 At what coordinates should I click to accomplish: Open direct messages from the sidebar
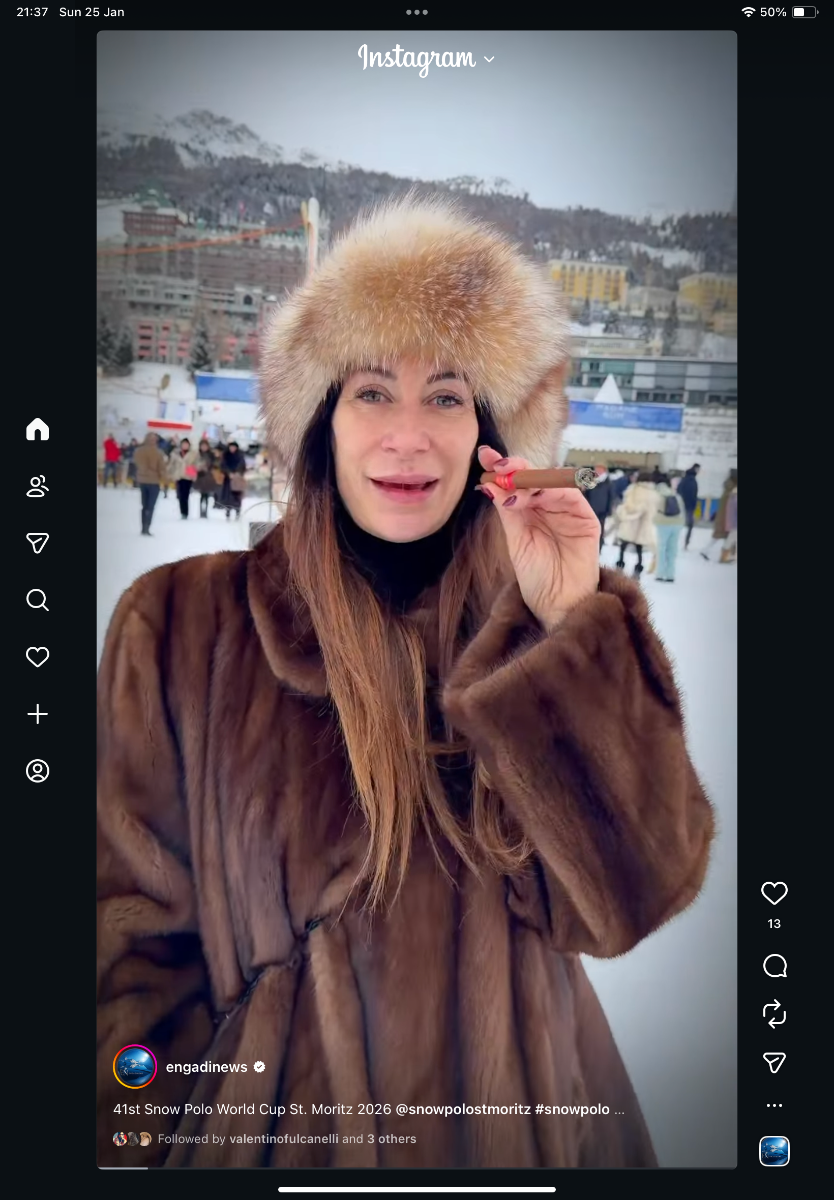pyautogui.click(x=37, y=543)
